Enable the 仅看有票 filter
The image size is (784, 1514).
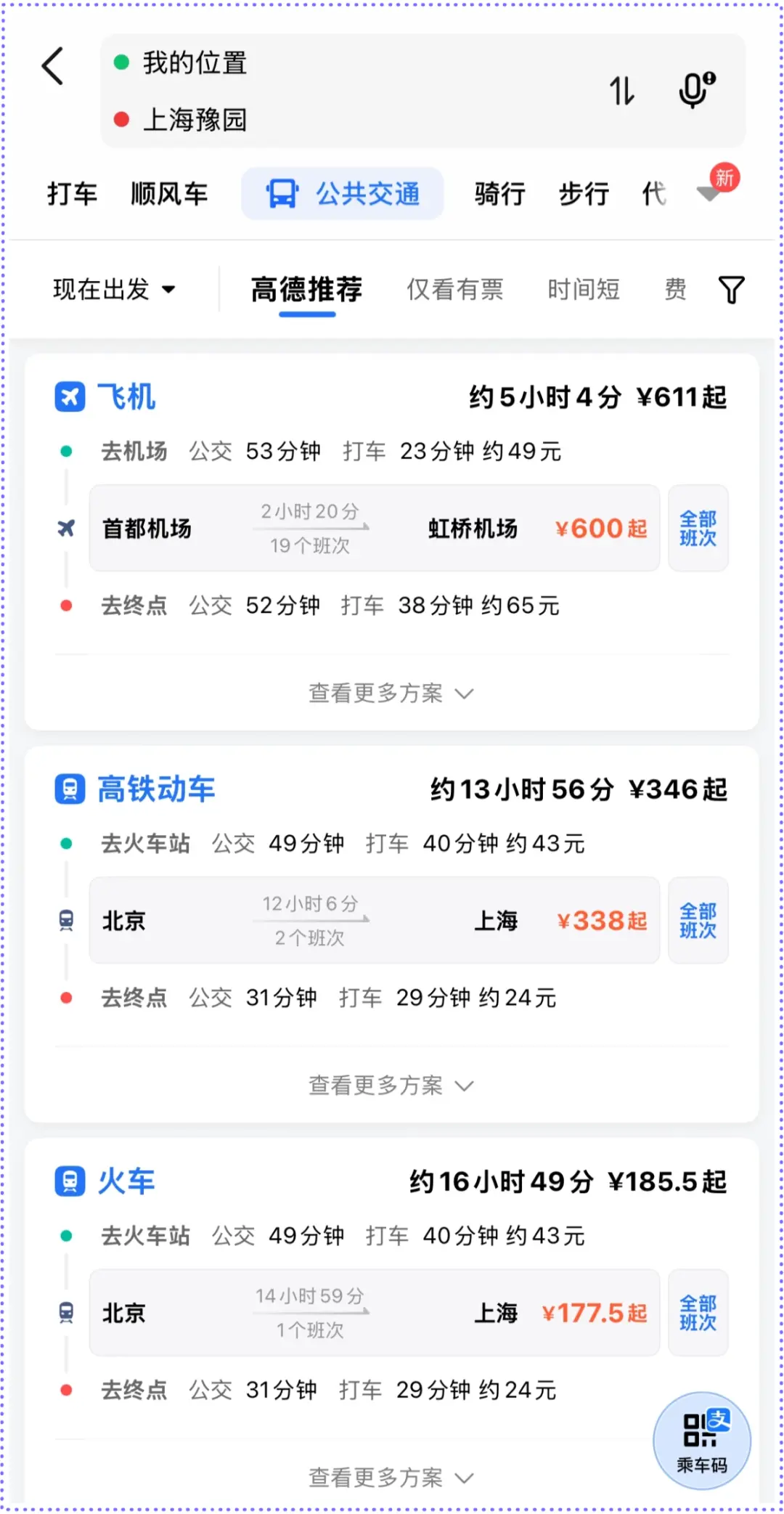click(455, 289)
